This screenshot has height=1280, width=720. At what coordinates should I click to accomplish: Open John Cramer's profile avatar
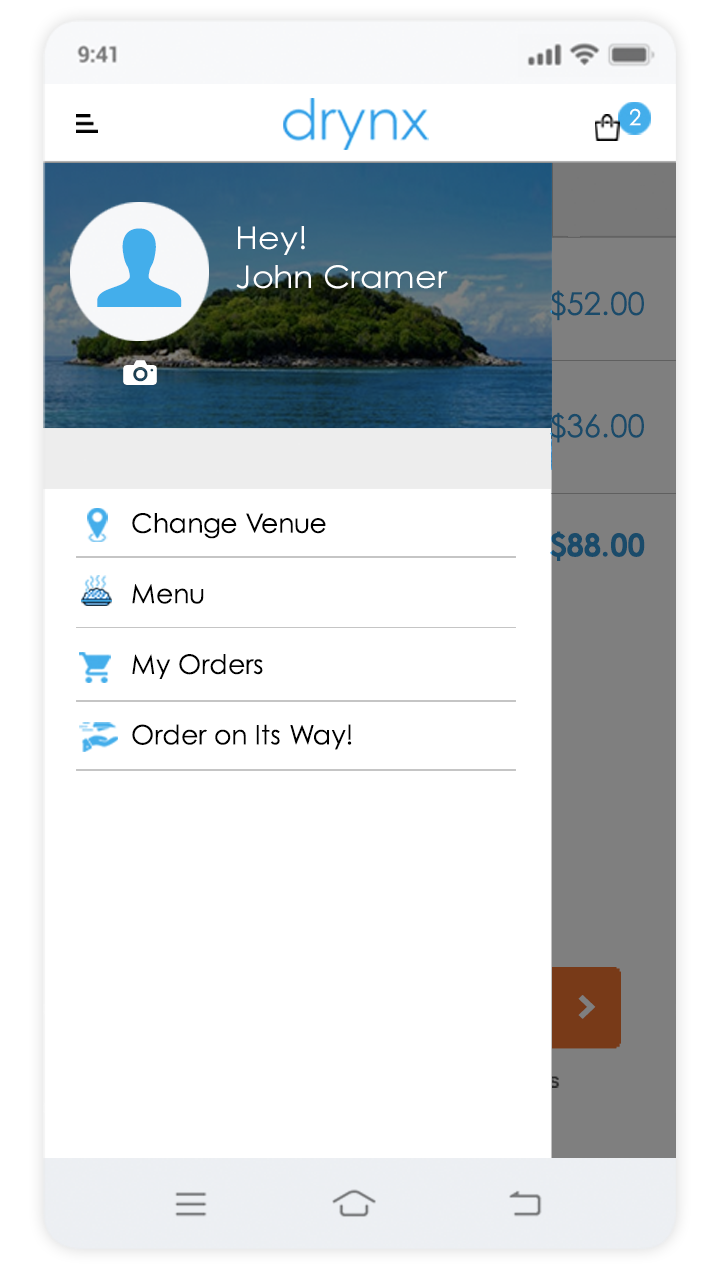[x=139, y=271]
